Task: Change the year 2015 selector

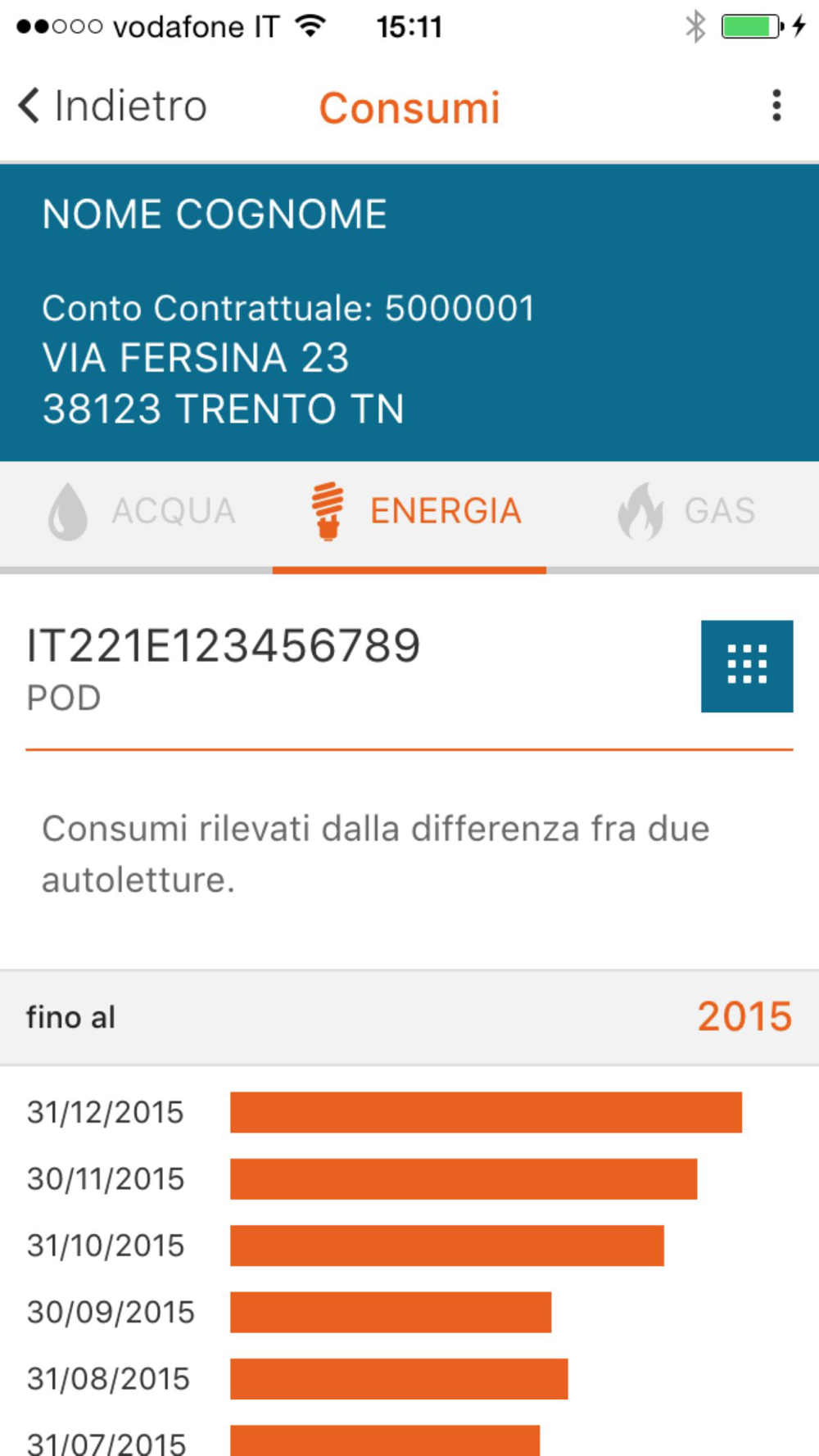Action: [744, 1017]
